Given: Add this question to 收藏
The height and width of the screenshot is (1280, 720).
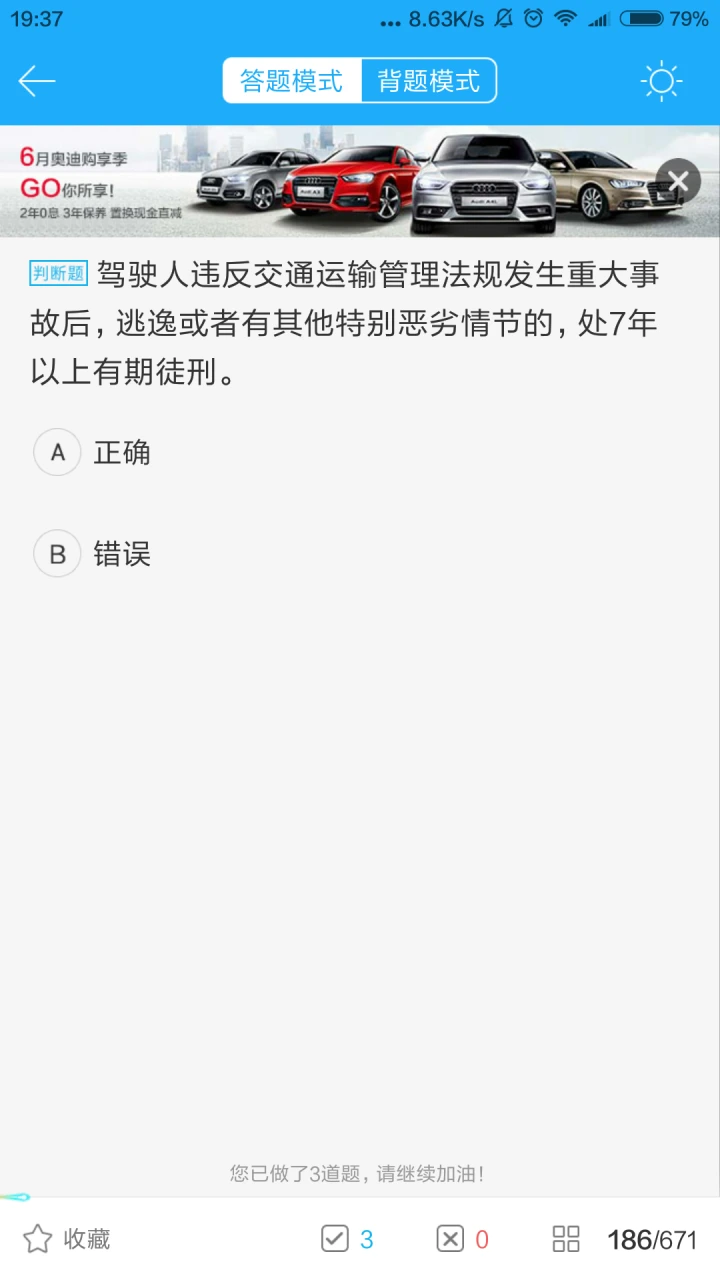Looking at the screenshot, I should point(66,1239).
